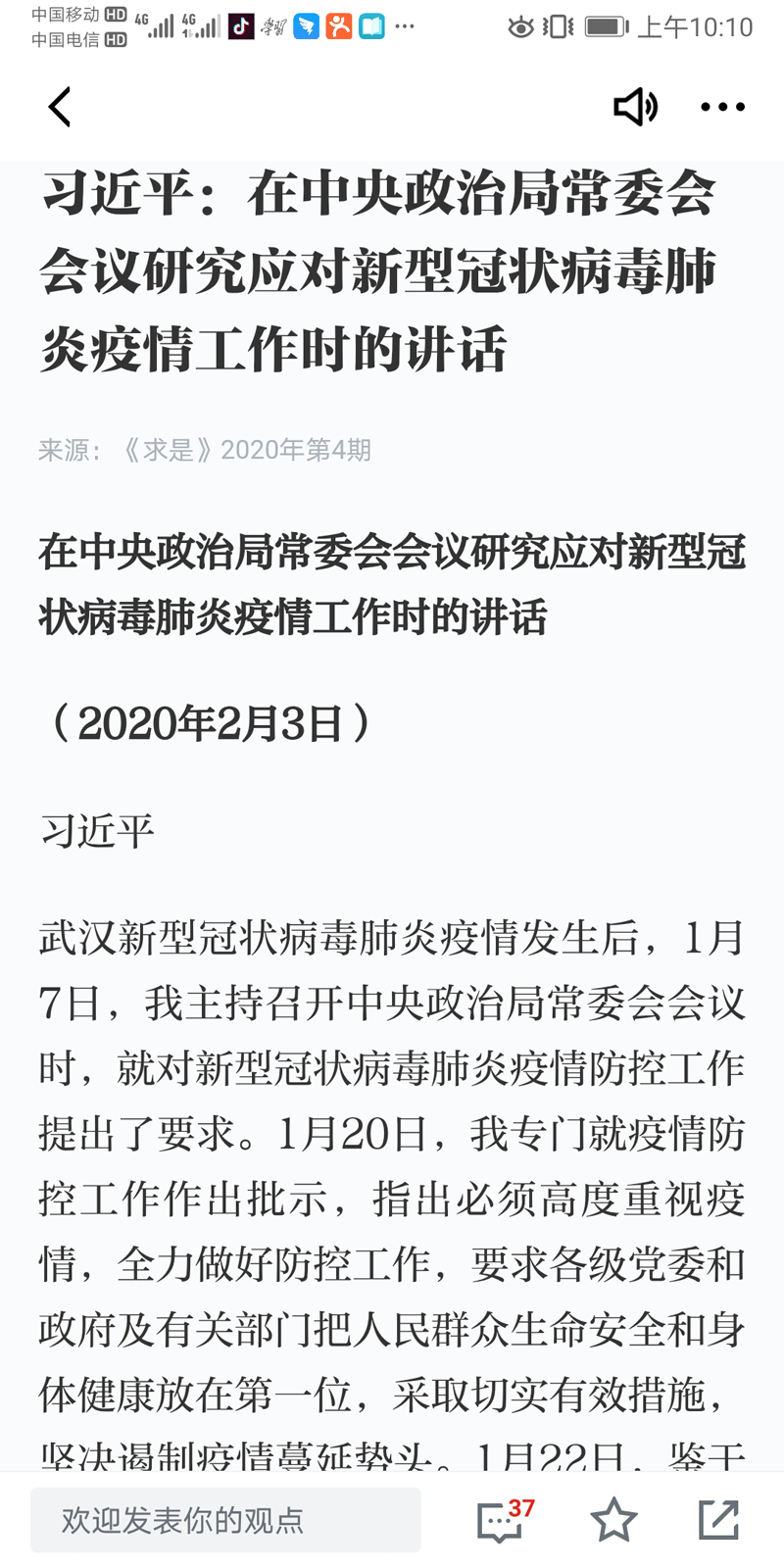The height and width of the screenshot is (1568, 784).
Task: Bookmark this article with the star
Action: coord(613,1520)
